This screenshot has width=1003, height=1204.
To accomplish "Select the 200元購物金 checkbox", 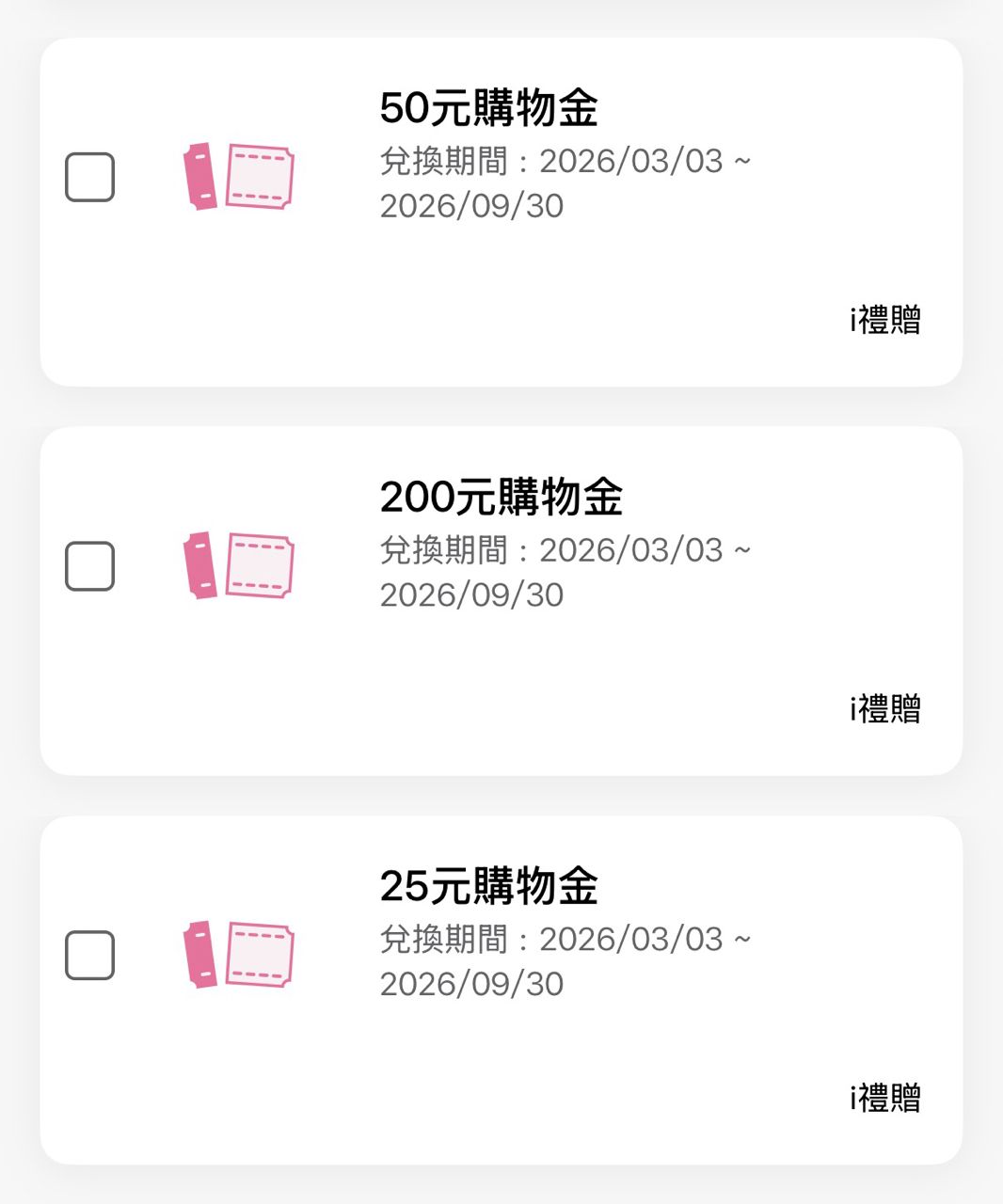I will pyautogui.click(x=89, y=566).
